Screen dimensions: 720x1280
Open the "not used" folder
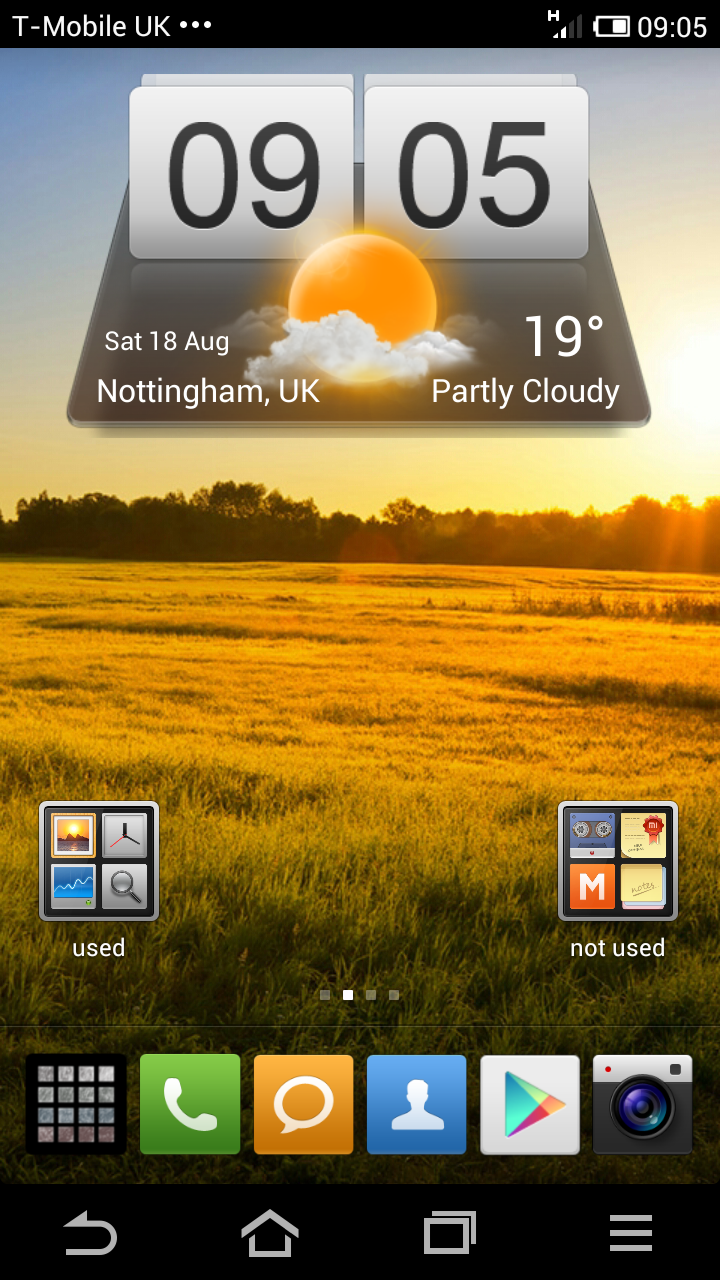[618, 861]
